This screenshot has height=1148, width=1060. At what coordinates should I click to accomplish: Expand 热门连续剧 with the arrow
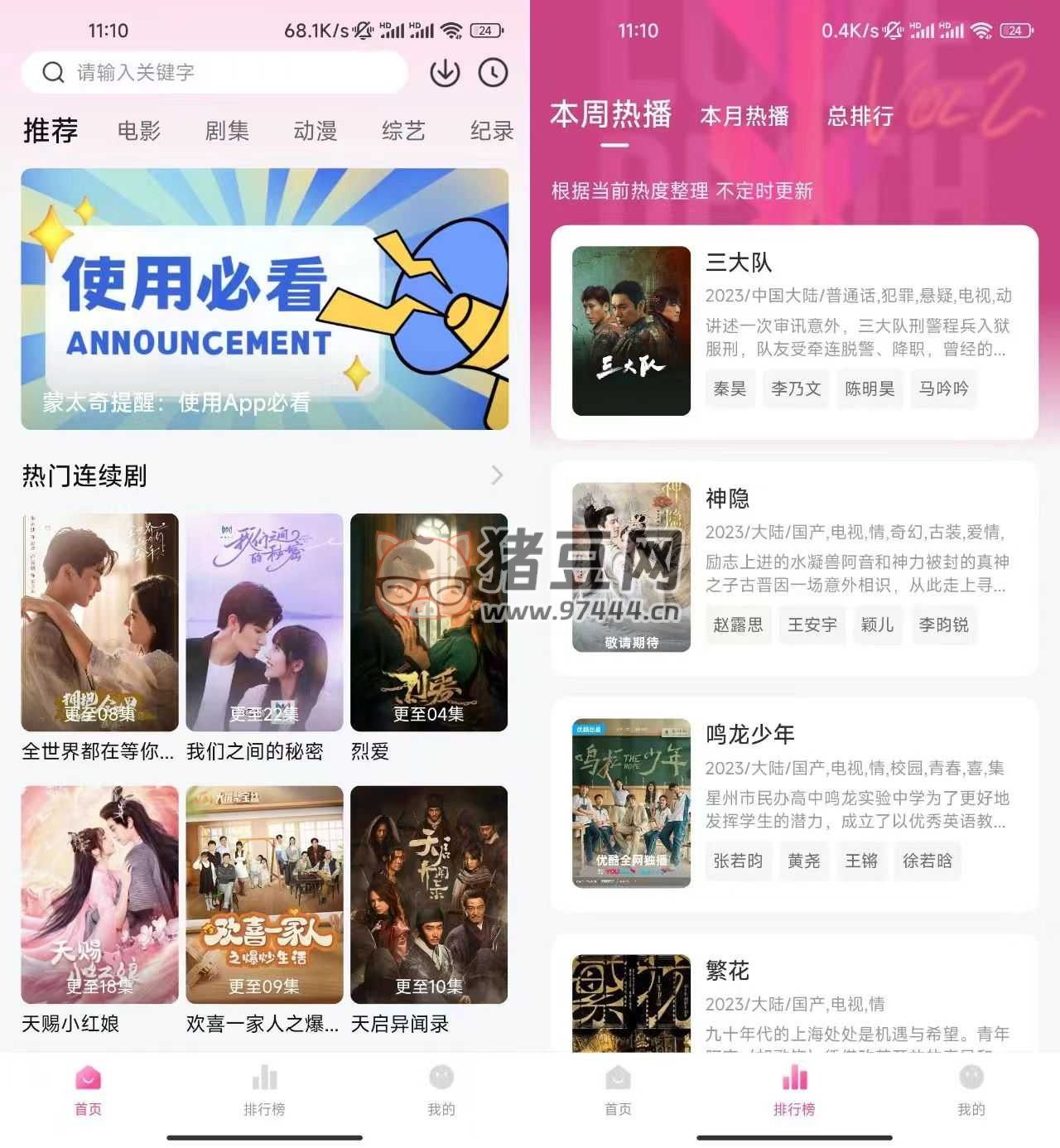(497, 475)
